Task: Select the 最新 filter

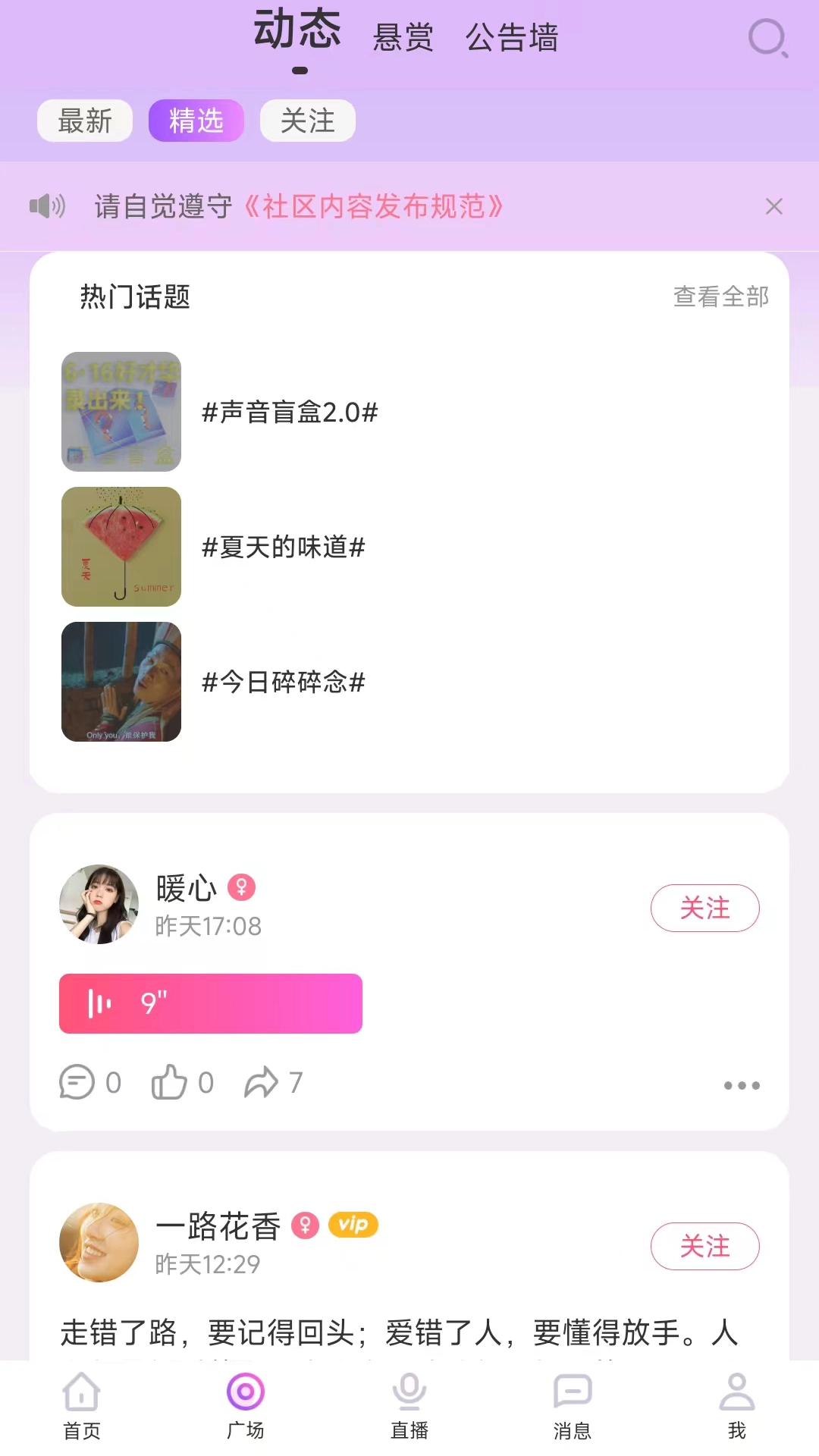Action: (x=84, y=121)
